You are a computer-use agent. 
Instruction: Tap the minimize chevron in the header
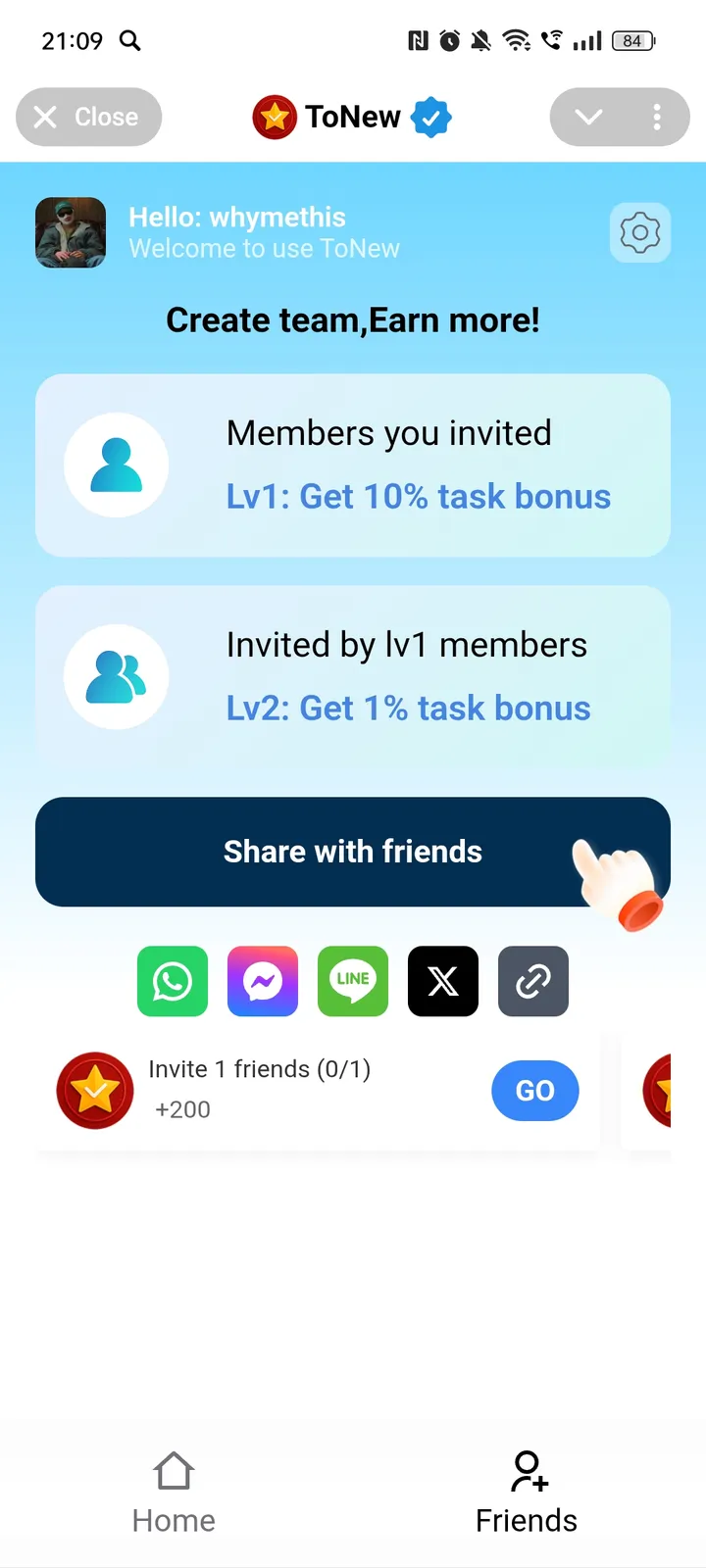[588, 117]
